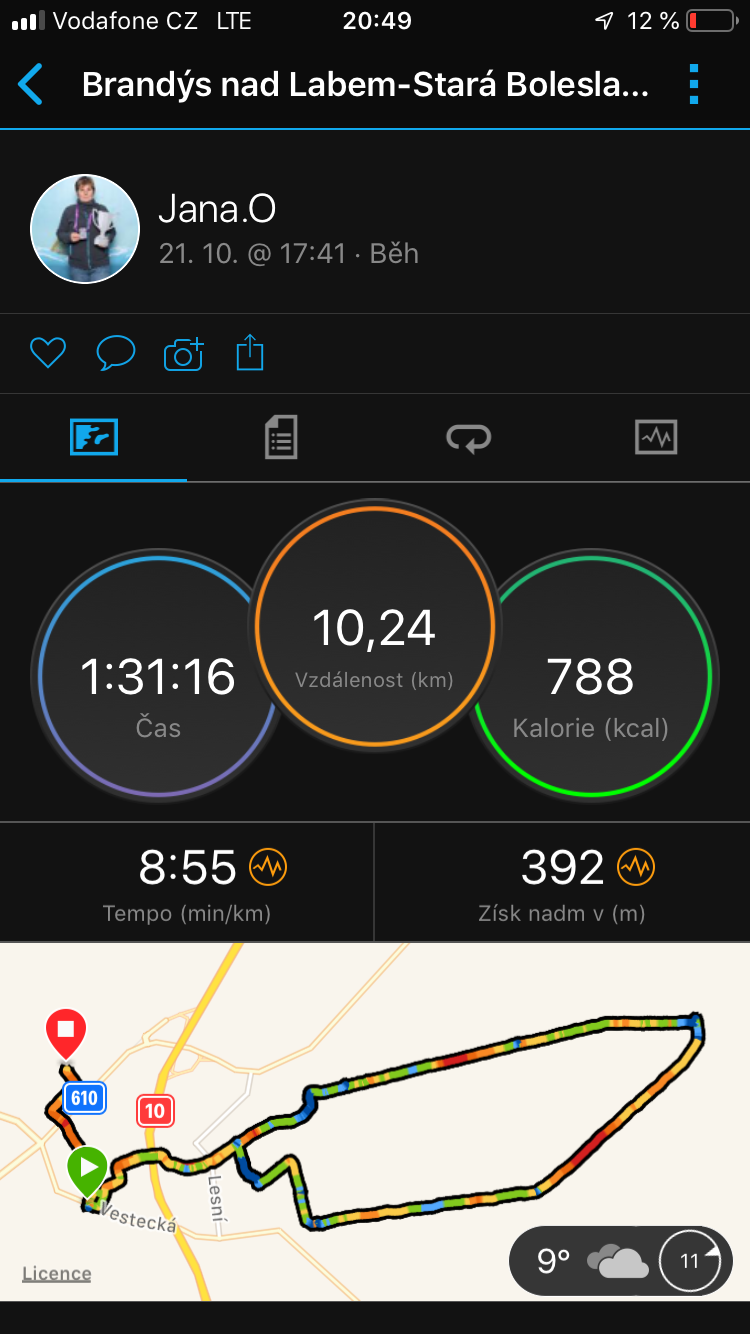
Task: Add a photo with the camera icon
Action: [x=183, y=353]
